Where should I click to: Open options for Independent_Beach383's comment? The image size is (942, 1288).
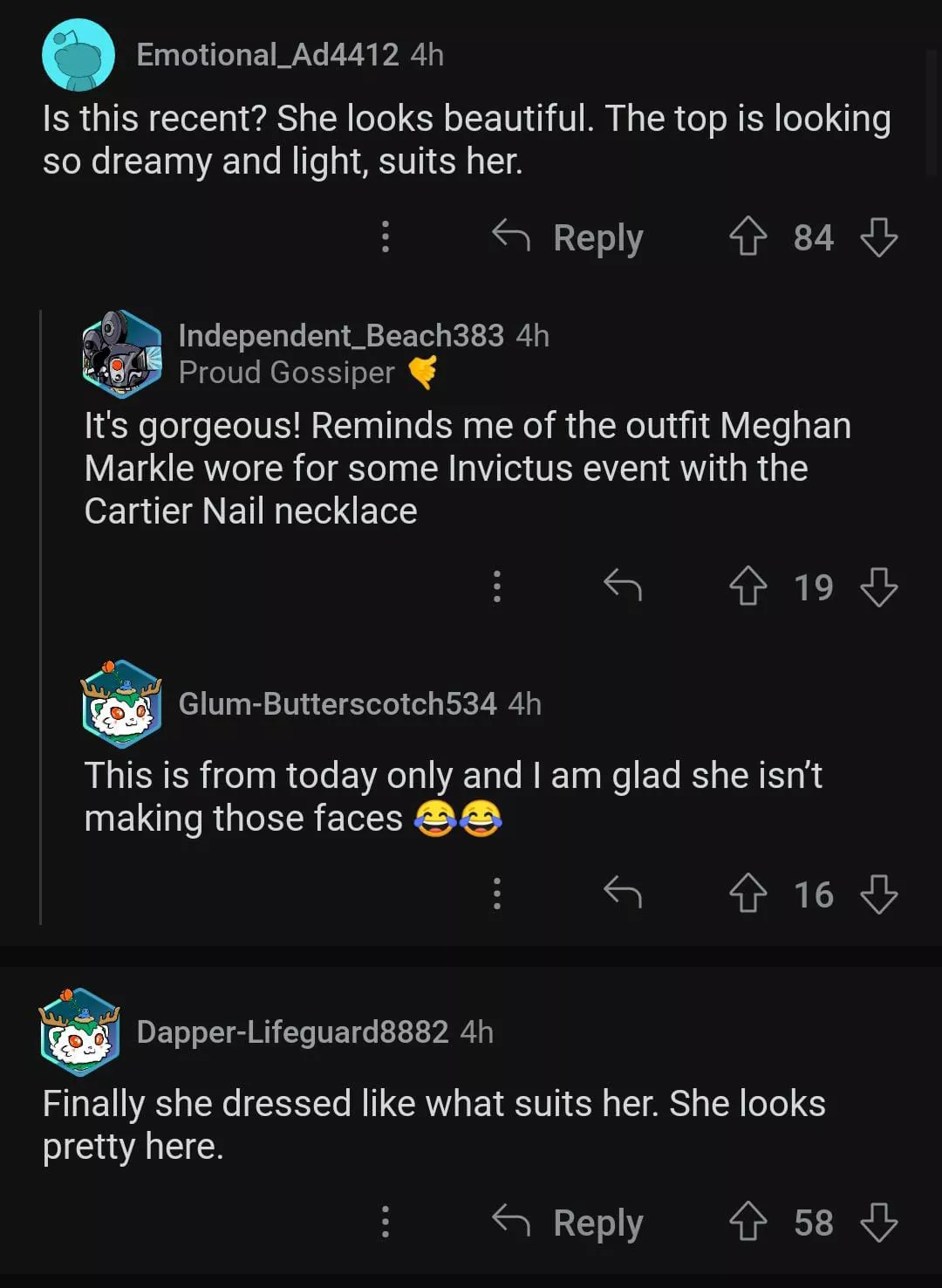pyautogui.click(x=497, y=586)
